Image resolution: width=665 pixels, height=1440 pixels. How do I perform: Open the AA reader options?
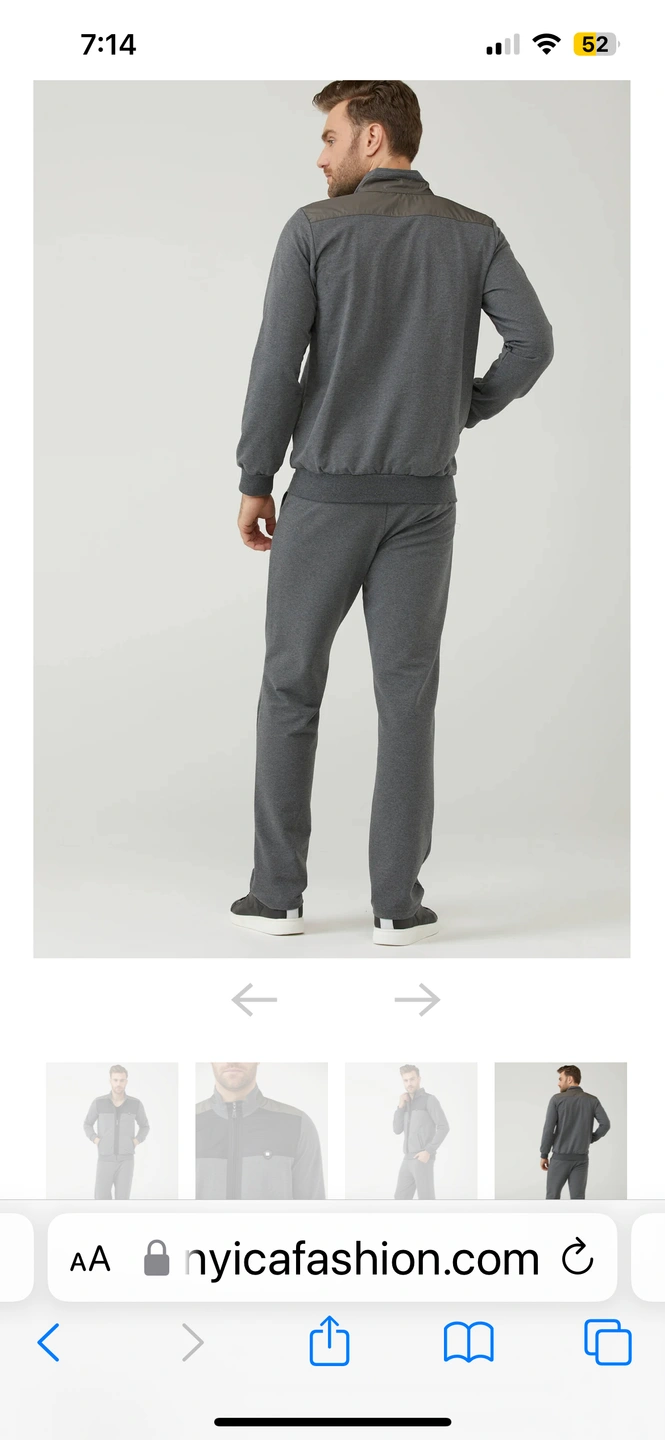tap(90, 1259)
